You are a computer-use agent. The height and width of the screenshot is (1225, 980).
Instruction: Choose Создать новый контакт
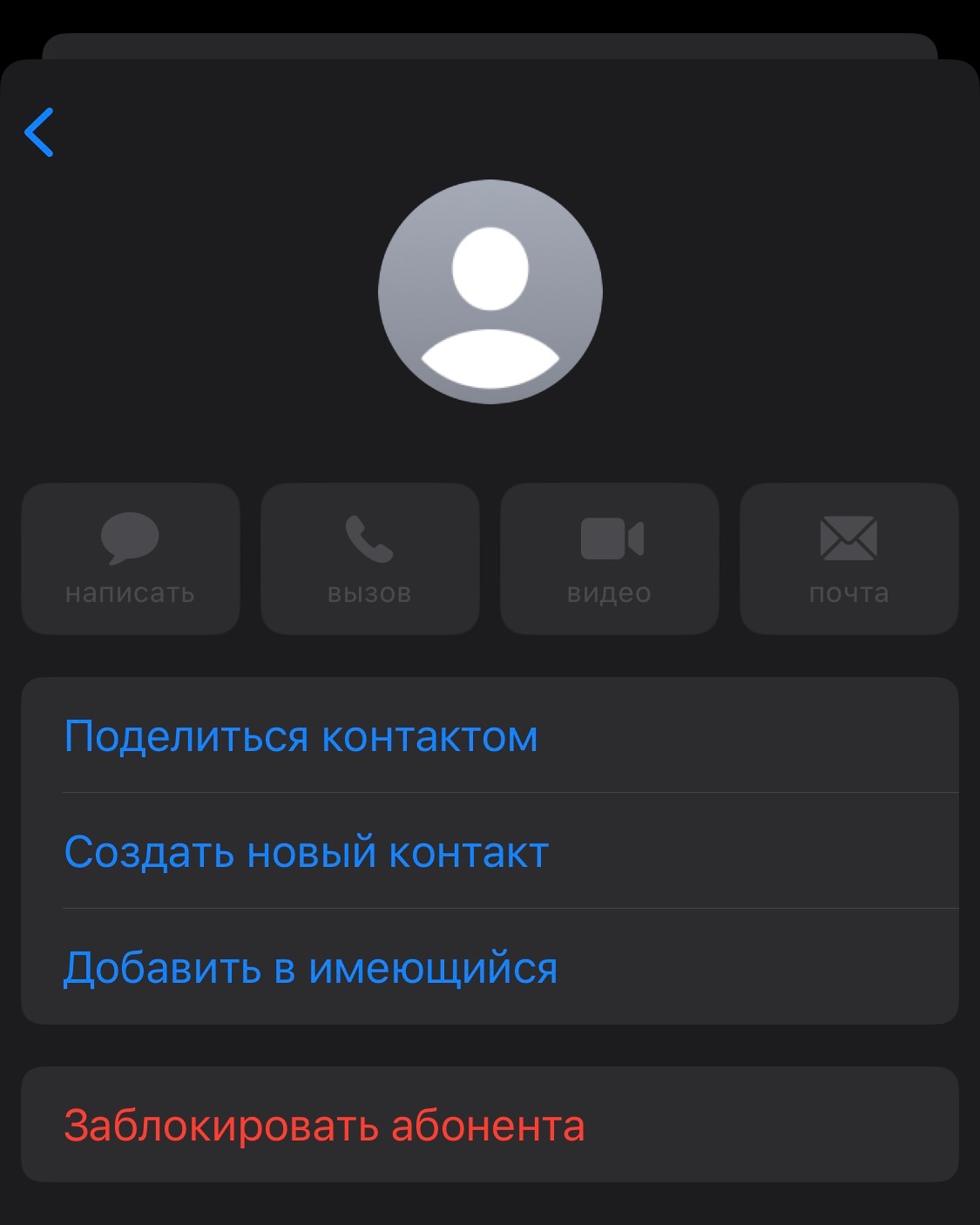click(490, 851)
